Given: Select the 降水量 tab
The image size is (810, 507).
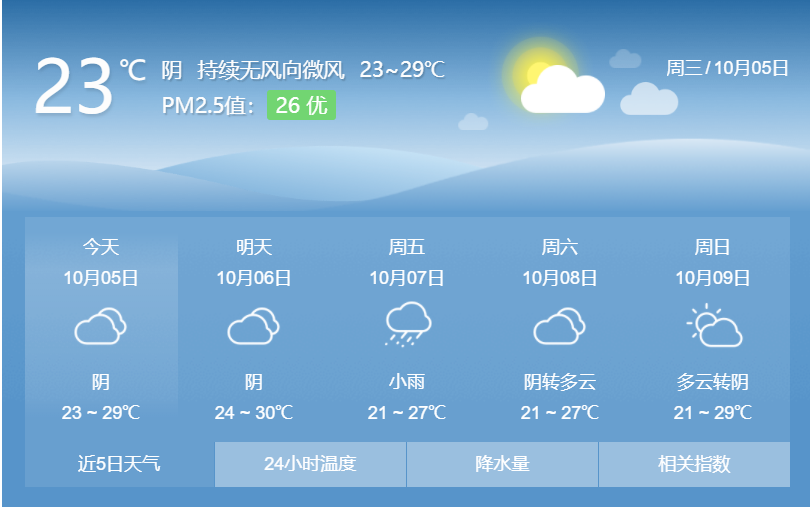Looking at the screenshot, I should [502, 464].
